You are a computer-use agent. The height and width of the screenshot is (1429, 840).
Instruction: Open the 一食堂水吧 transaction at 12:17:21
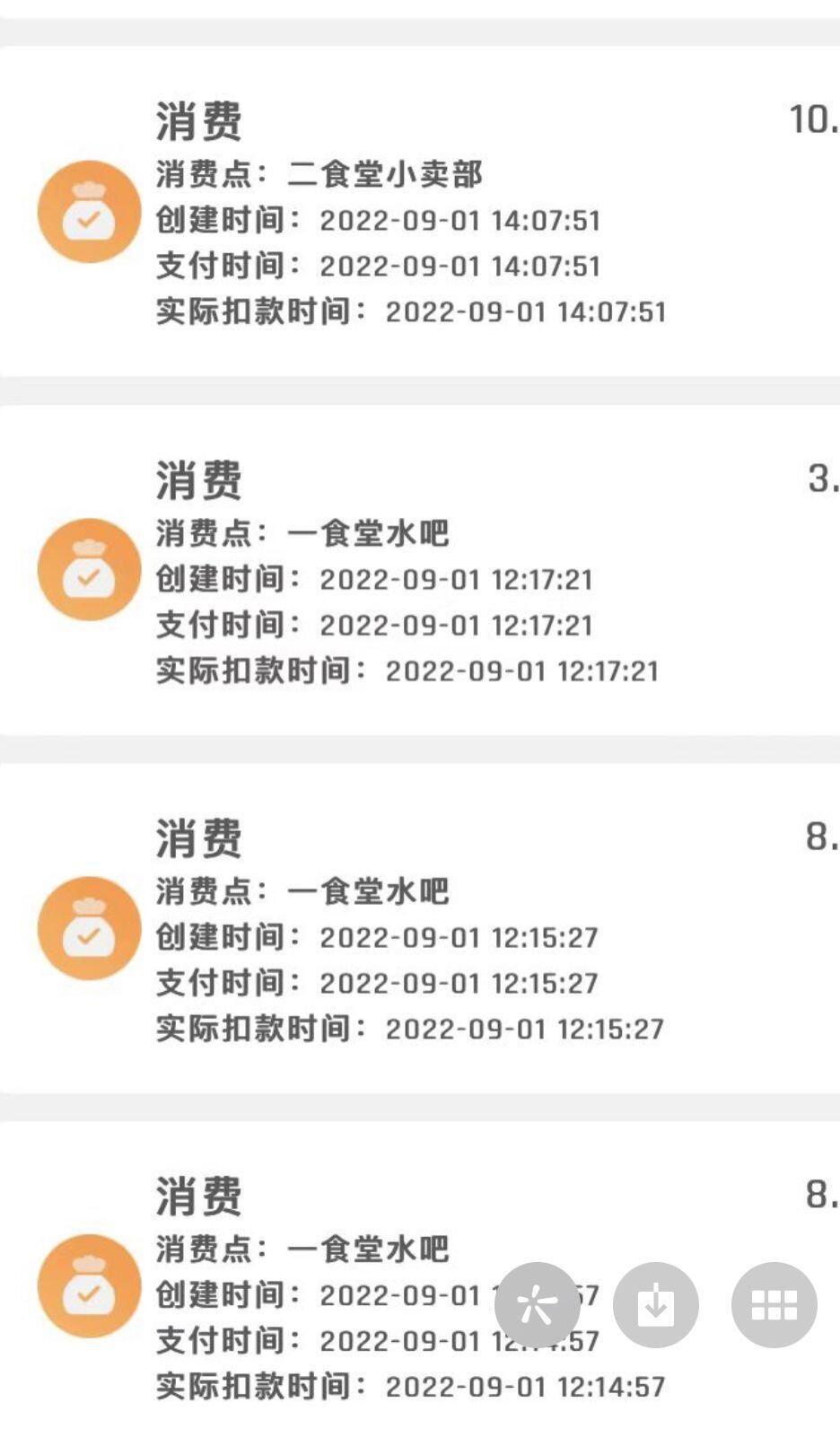pos(420,570)
